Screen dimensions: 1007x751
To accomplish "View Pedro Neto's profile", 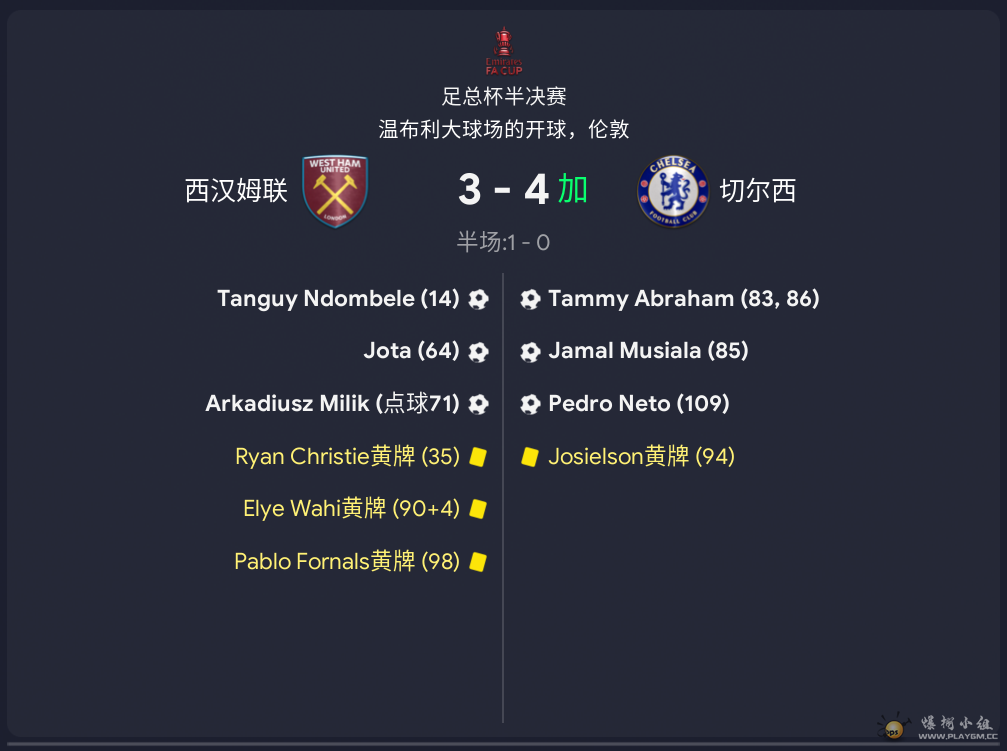I will tap(610, 404).
